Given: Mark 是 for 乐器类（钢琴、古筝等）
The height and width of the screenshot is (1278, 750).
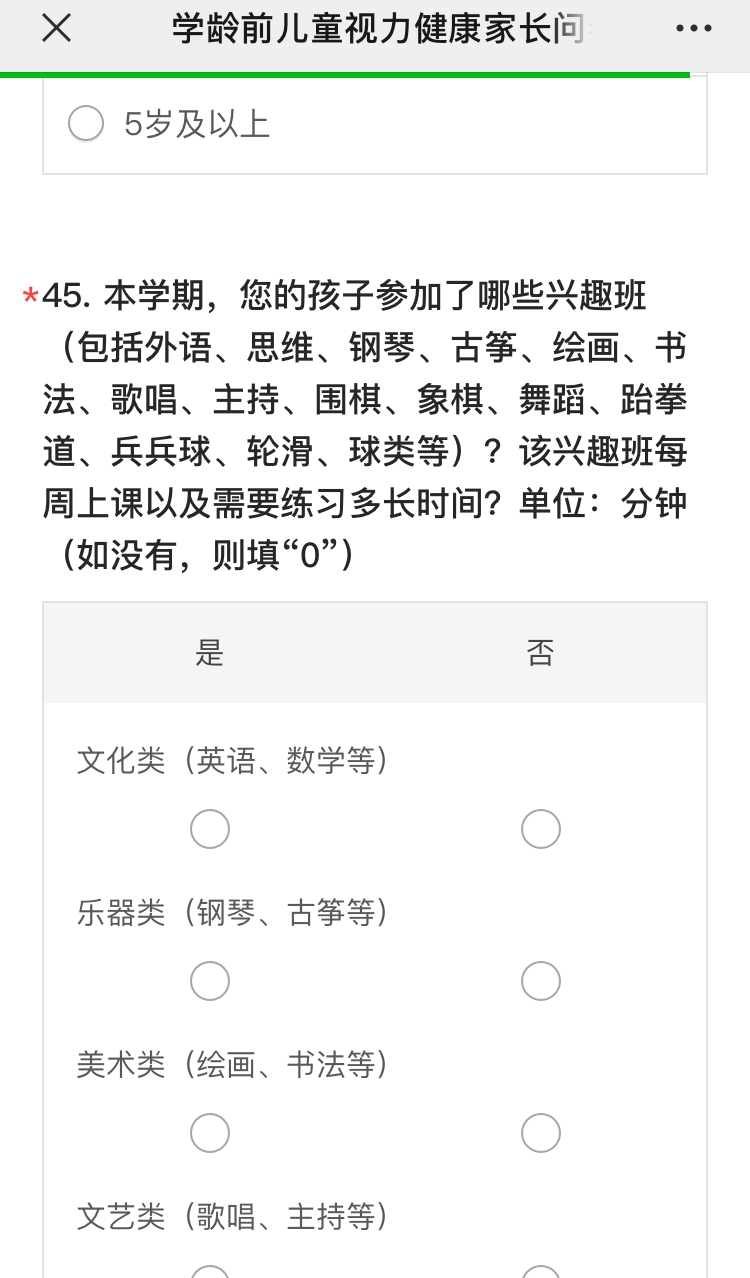Looking at the screenshot, I should click(x=210, y=981).
